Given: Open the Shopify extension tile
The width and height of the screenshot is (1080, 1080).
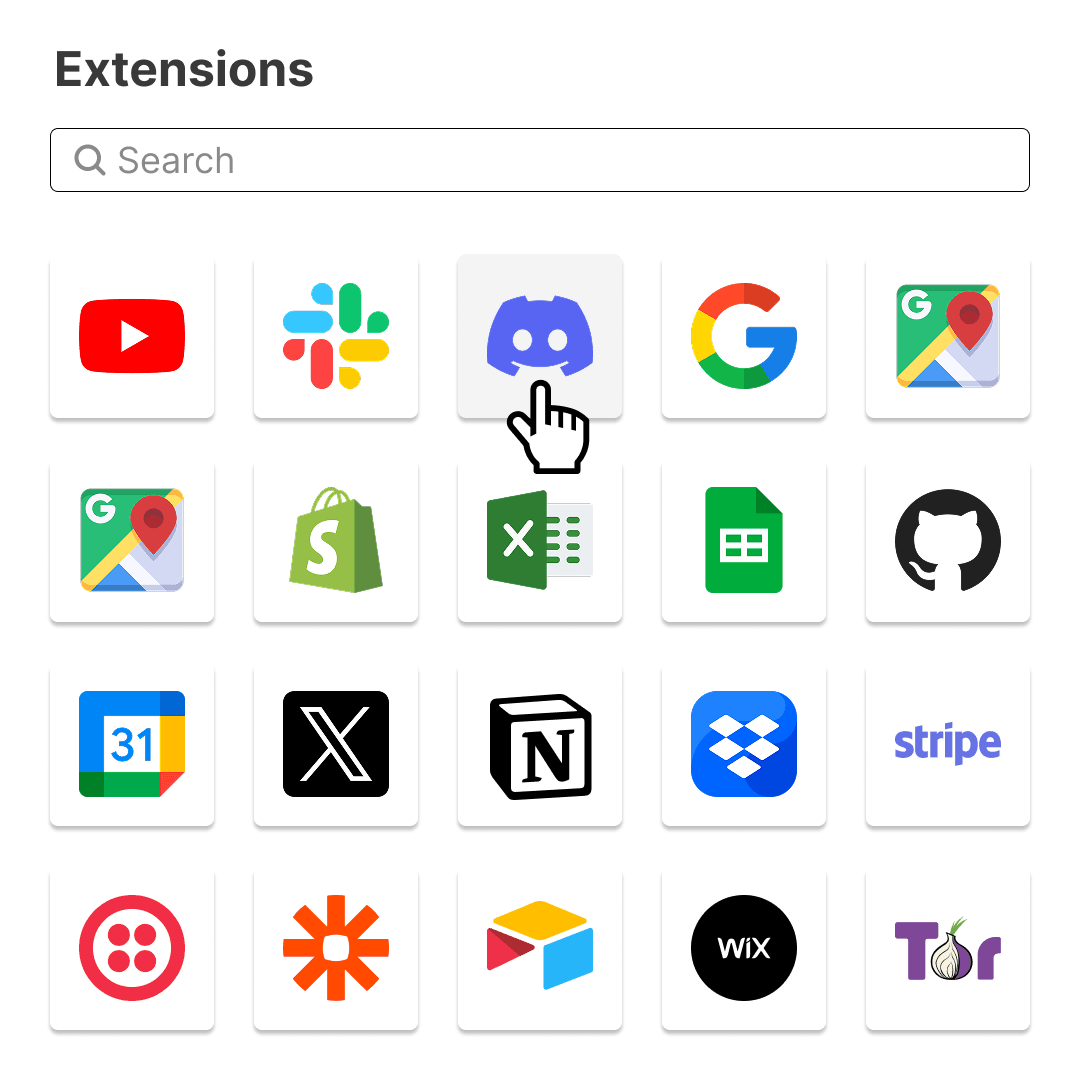Looking at the screenshot, I should (336, 540).
